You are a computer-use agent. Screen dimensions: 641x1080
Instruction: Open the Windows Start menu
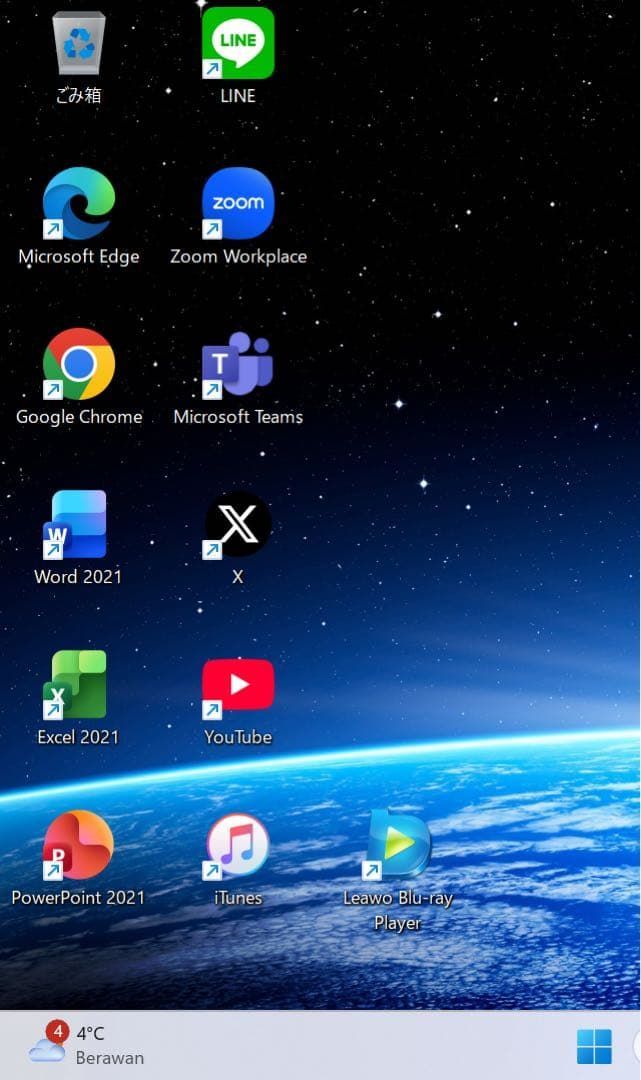pos(594,1047)
